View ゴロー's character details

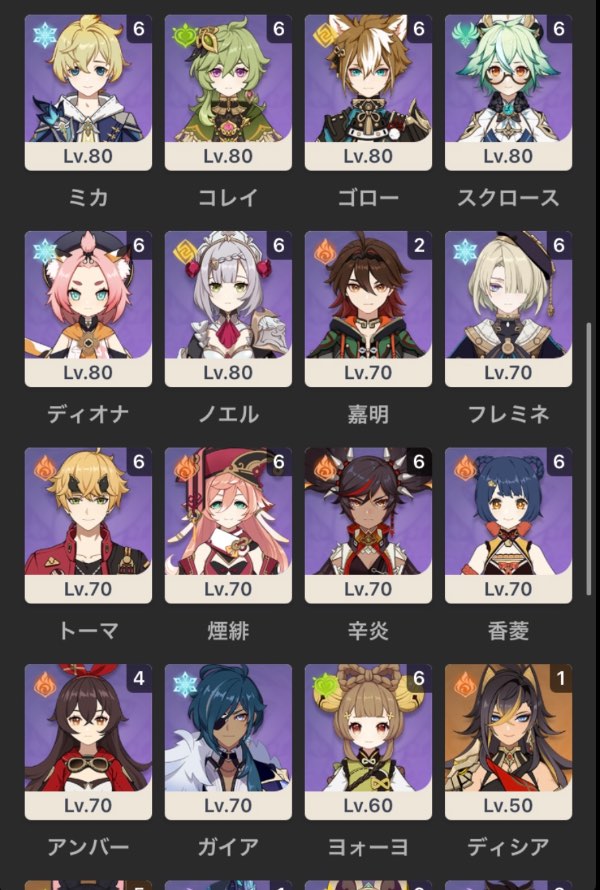click(368, 93)
